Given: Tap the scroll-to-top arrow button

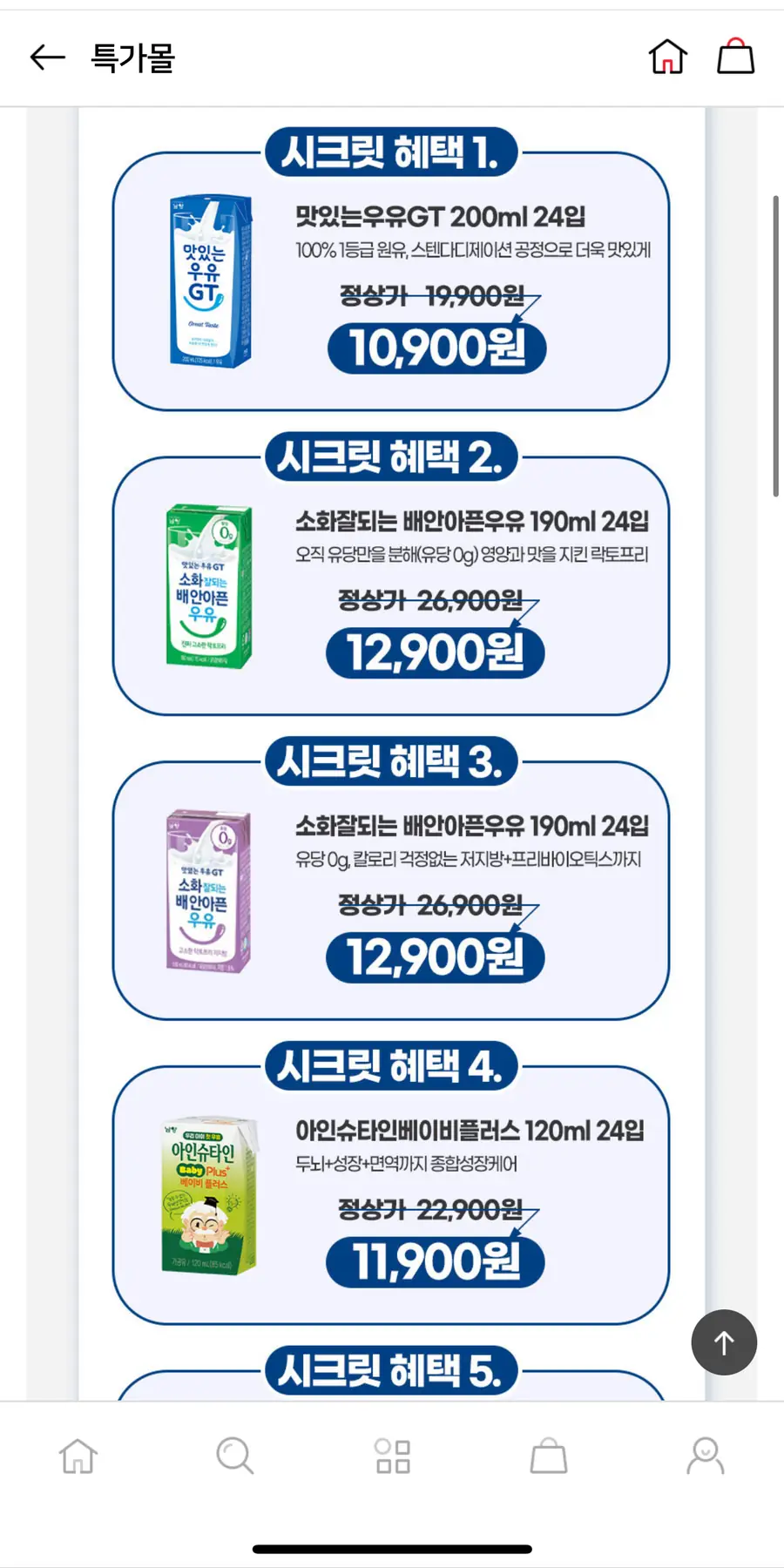Looking at the screenshot, I should pyautogui.click(x=724, y=1342).
